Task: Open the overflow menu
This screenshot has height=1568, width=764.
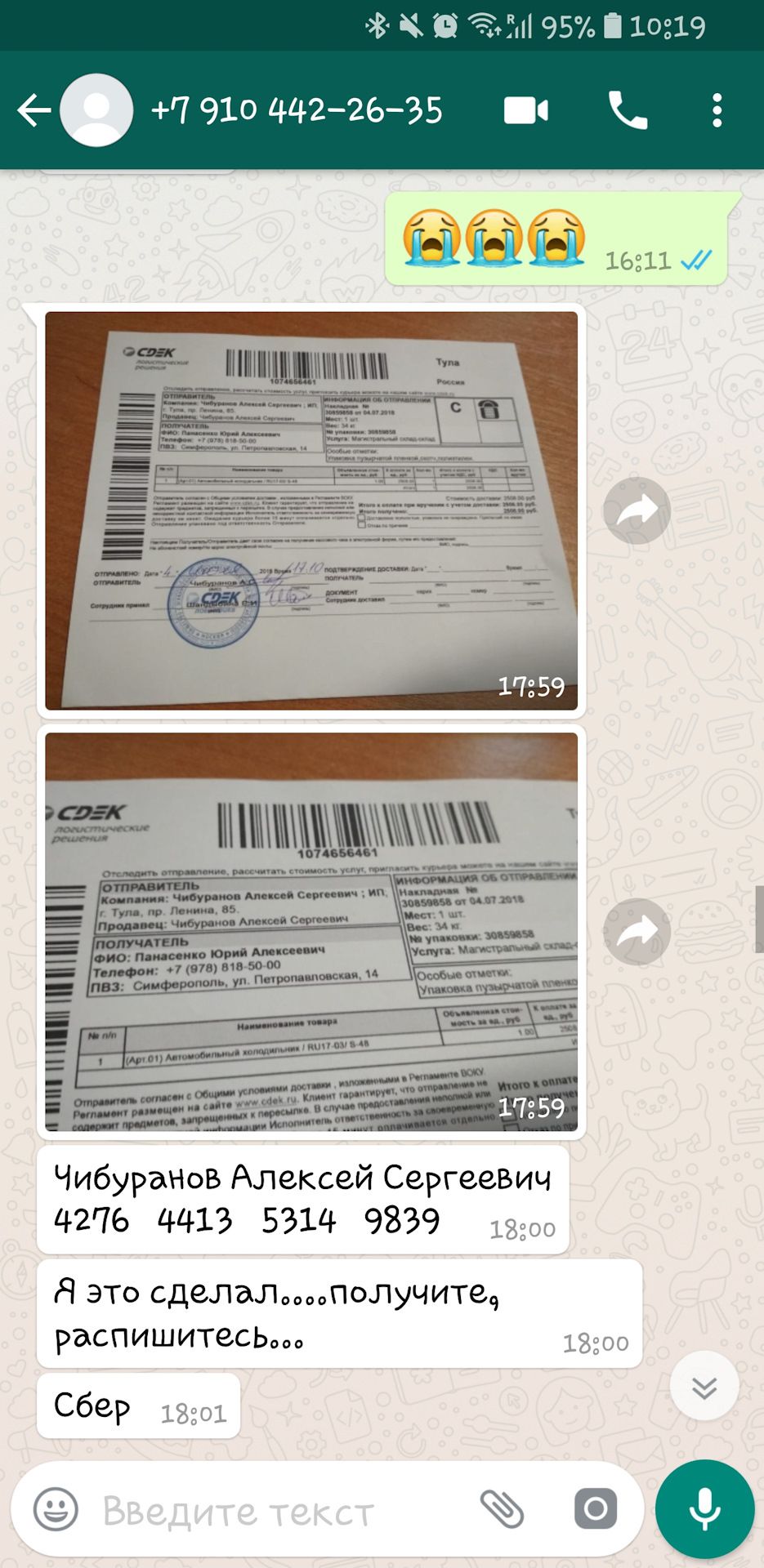Action: pyautogui.click(x=717, y=110)
